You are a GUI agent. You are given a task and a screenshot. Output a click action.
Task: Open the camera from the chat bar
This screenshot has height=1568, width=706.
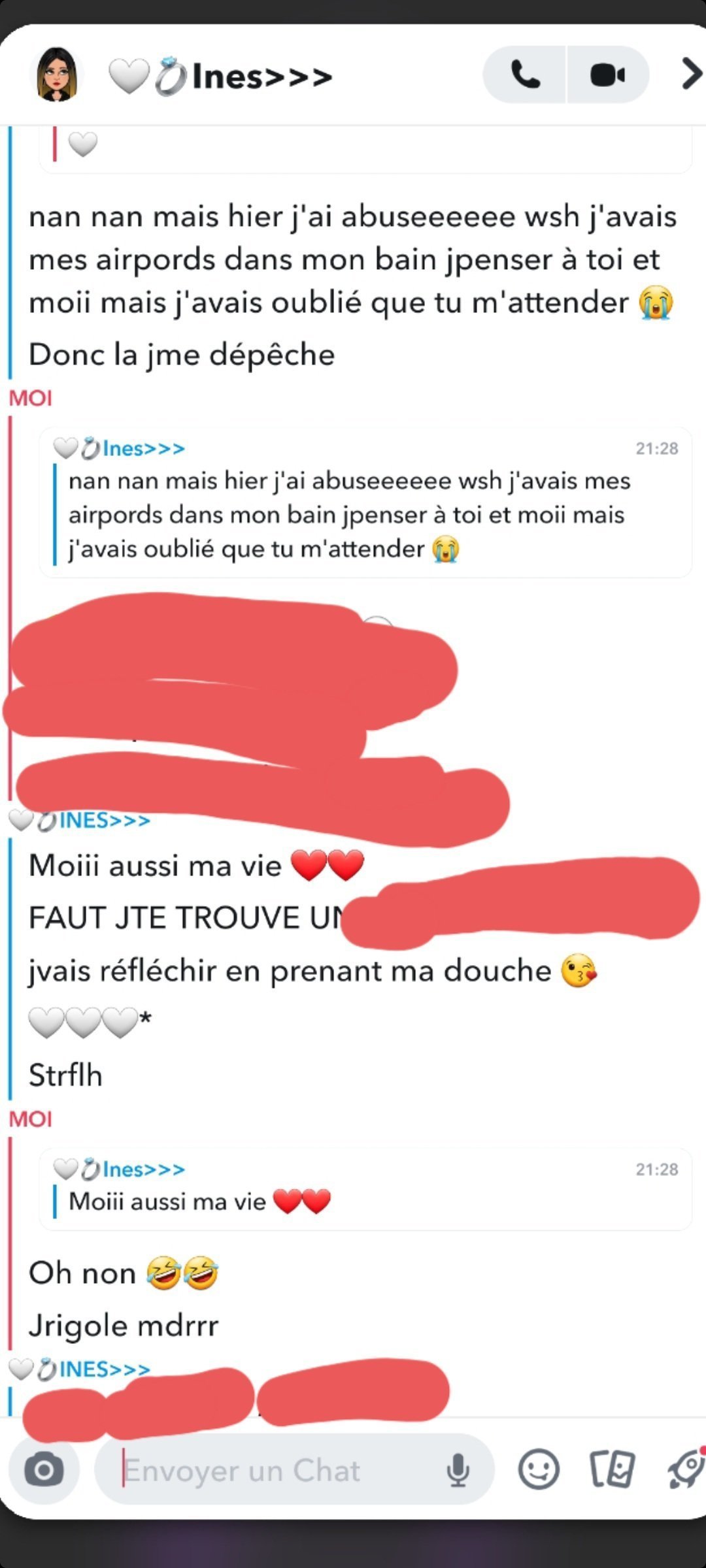[x=44, y=1470]
